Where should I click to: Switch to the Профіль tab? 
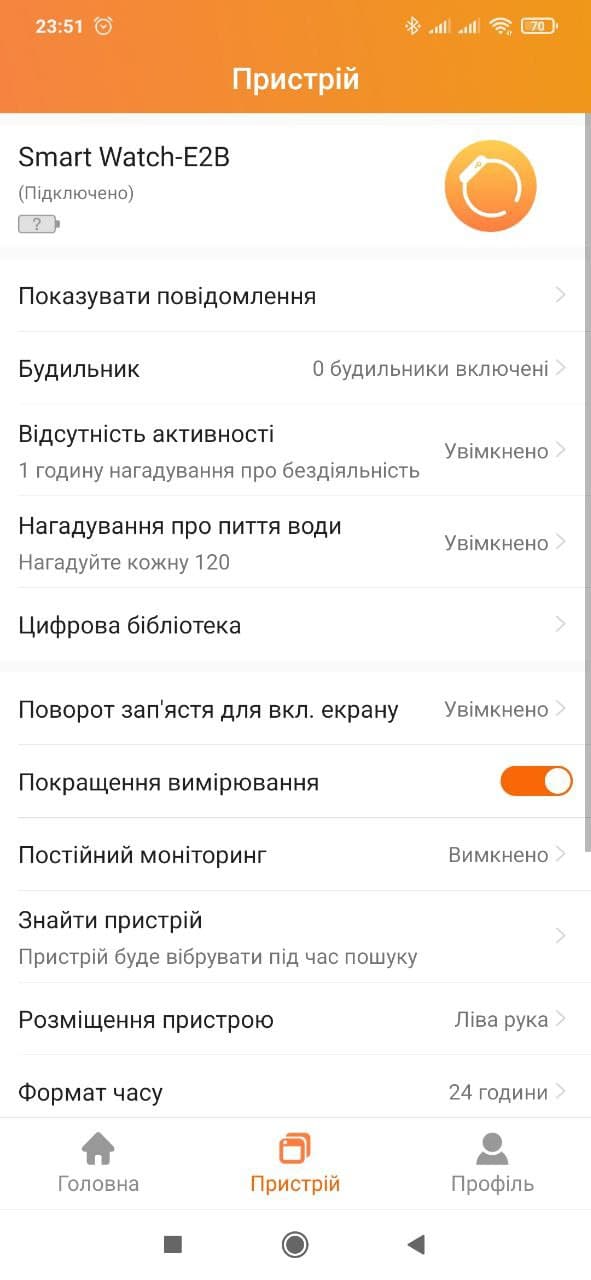492,1164
